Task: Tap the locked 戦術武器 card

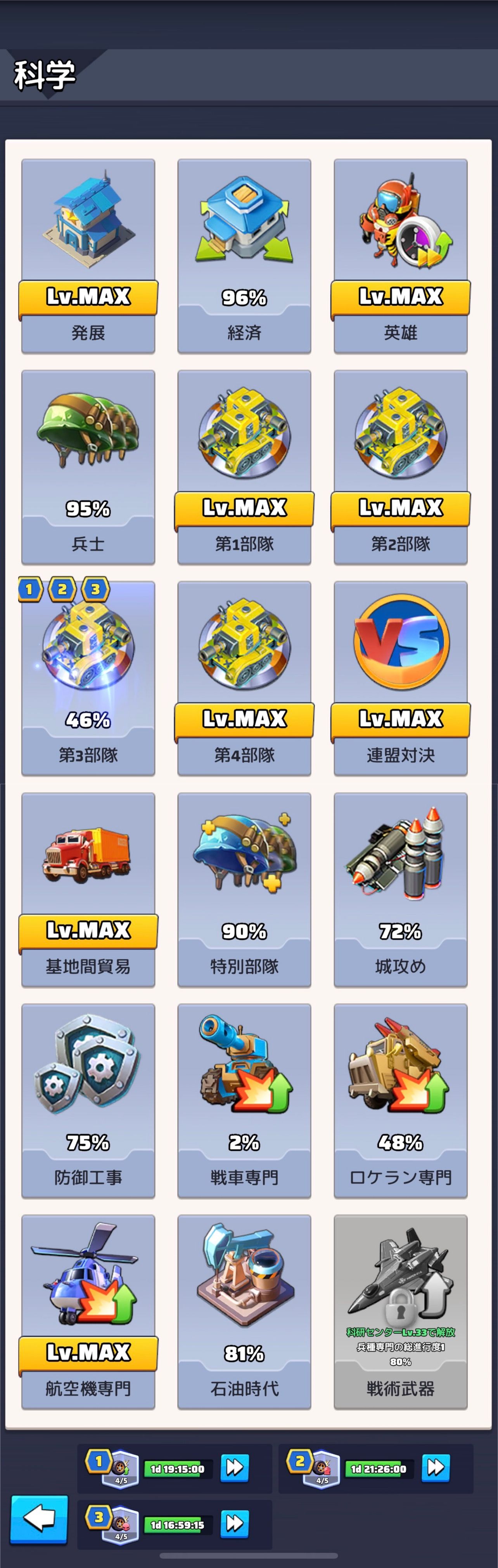Action: click(x=400, y=1312)
